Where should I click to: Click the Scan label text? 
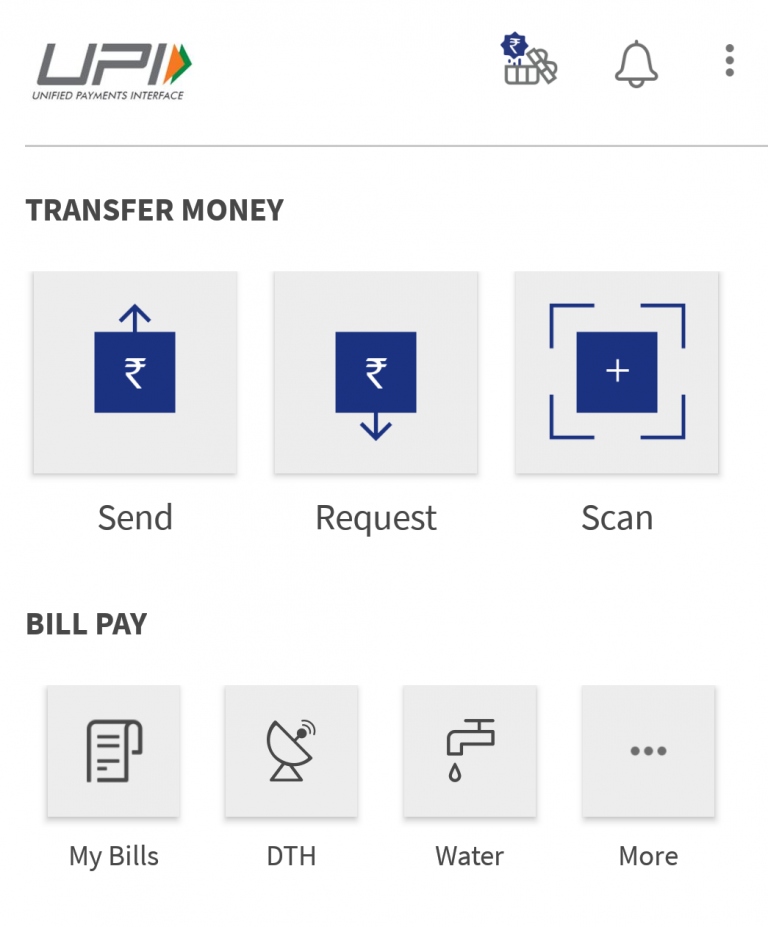[x=616, y=518]
